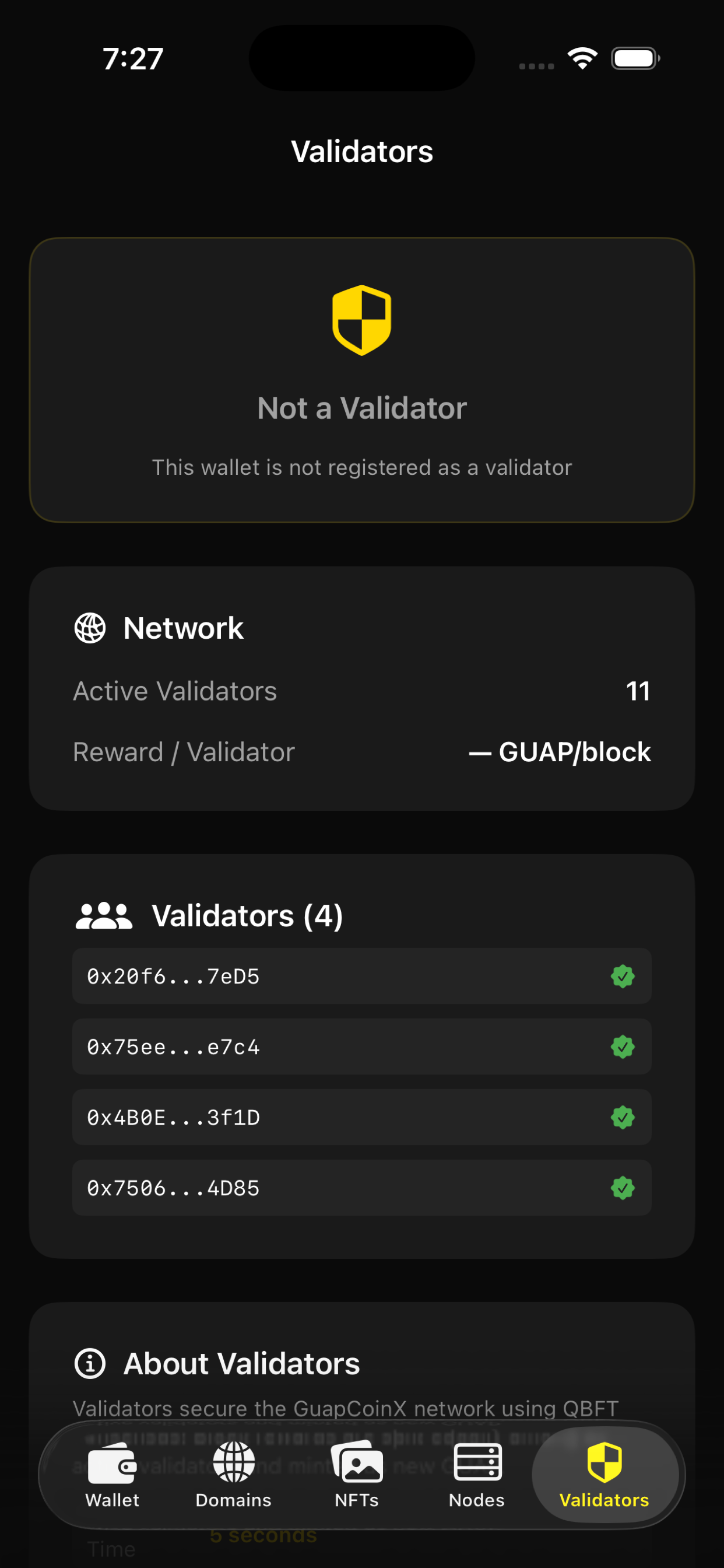Viewport: 724px width, 1568px height.
Task: Click the Active Validators count value
Action: [x=638, y=691]
